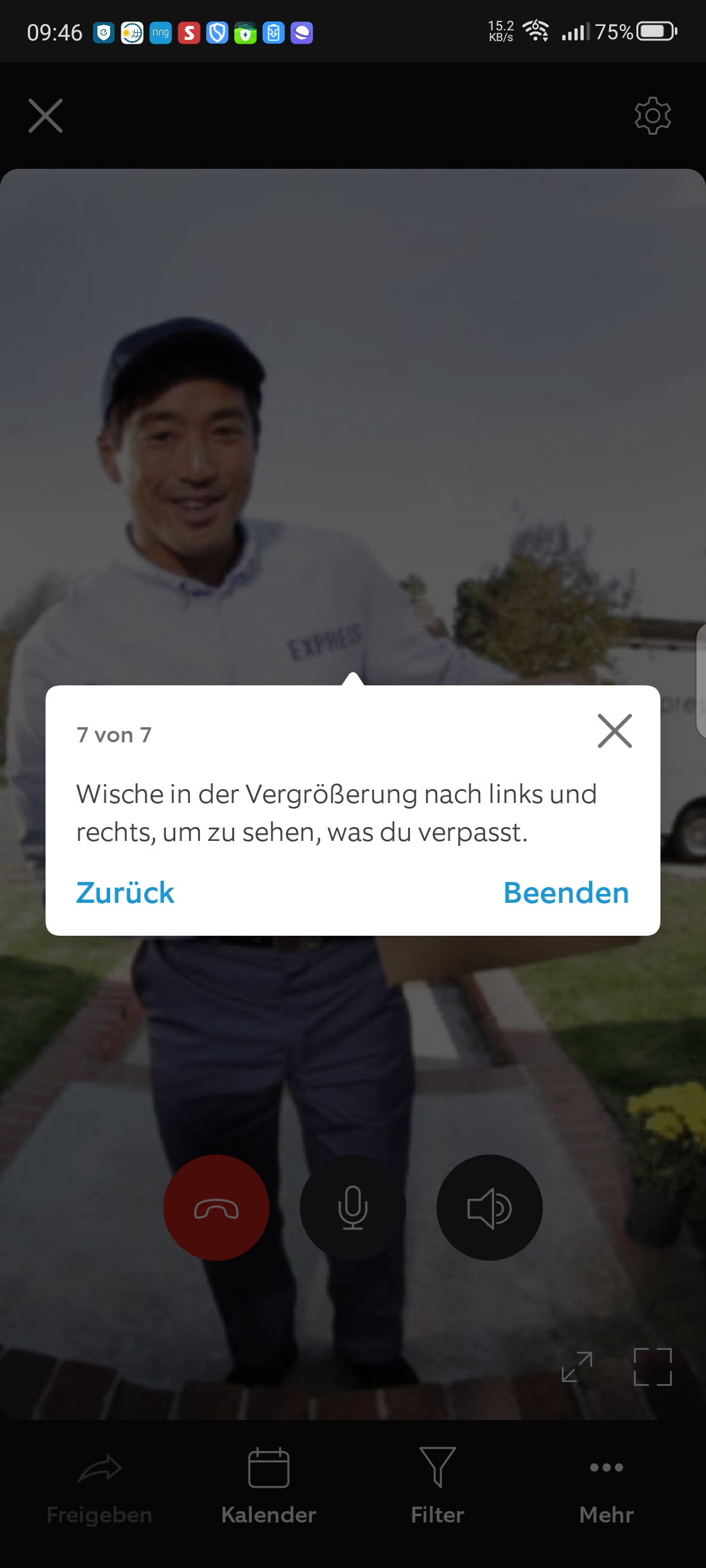Expand the video with the arrows icon
This screenshot has height=1568, width=706.
(577, 1367)
